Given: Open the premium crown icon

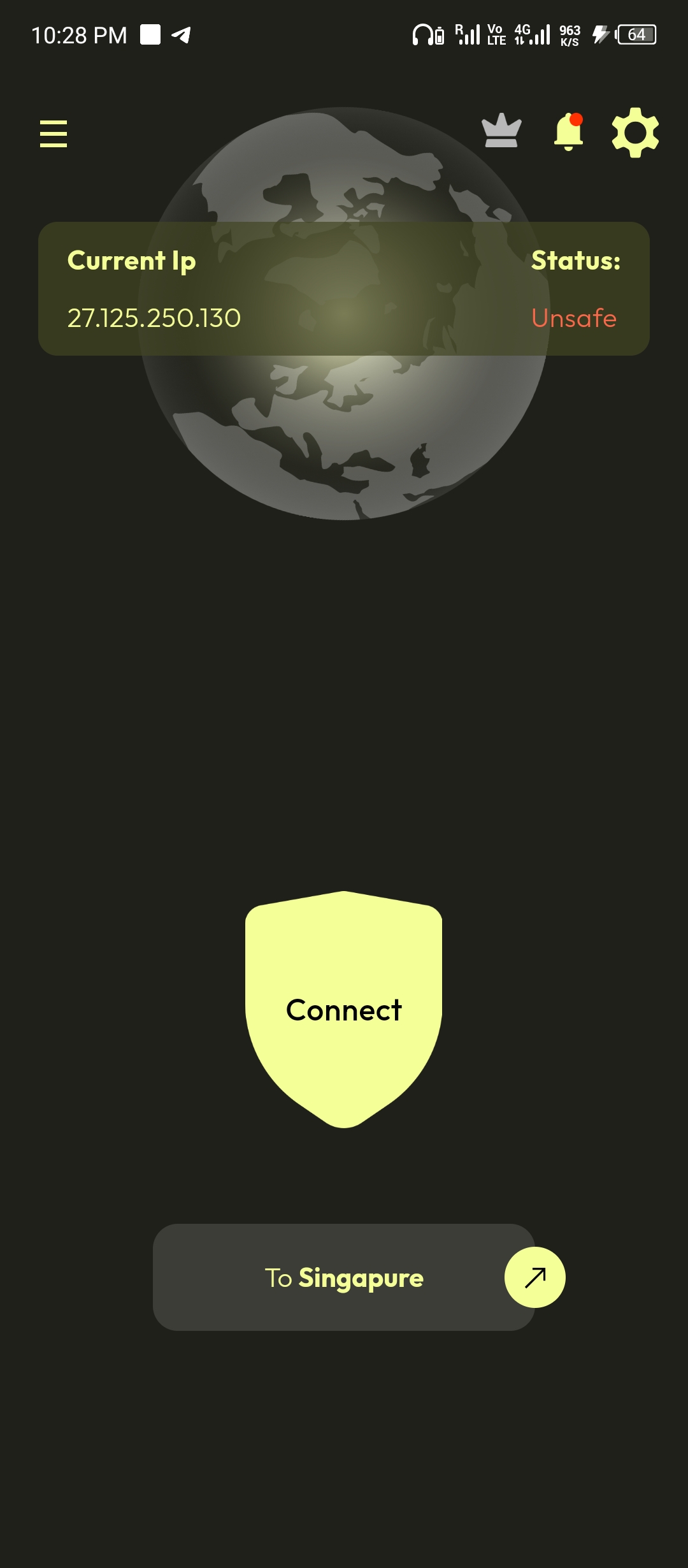Looking at the screenshot, I should click(x=501, y=131).
